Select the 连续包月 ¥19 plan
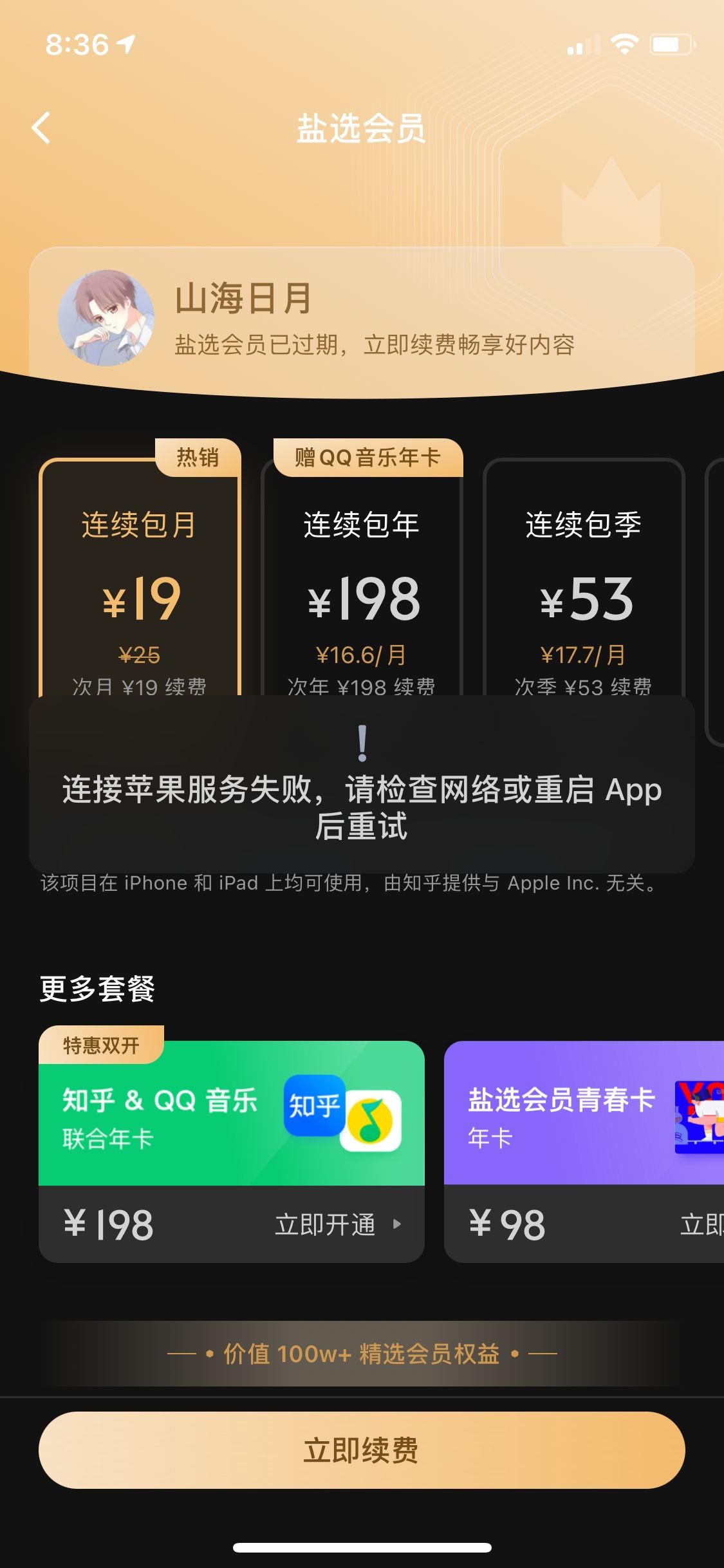This screenshot has width=724, height=1568. (139, 579)
